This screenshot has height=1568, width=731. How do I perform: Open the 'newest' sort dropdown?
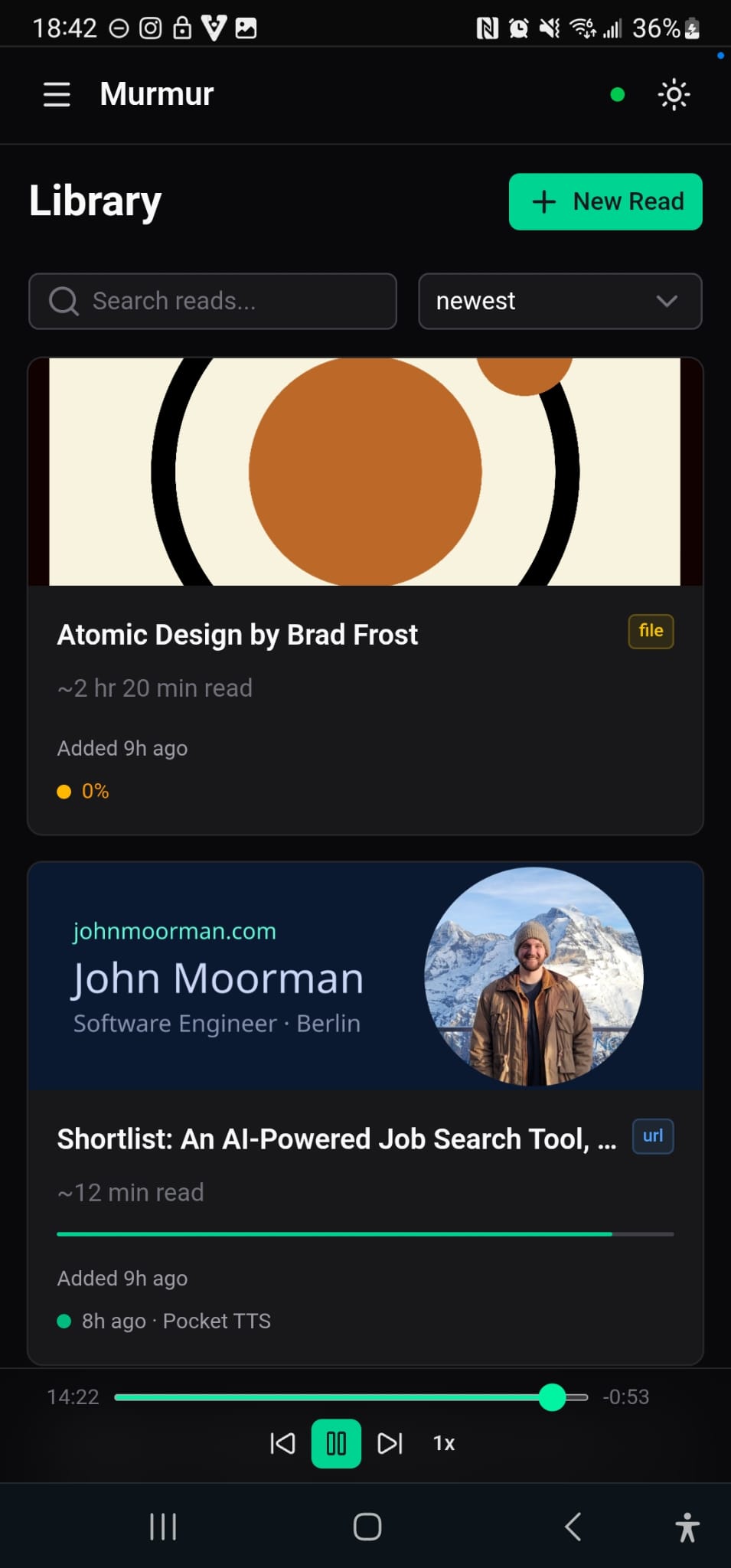[x=560, y=301]
